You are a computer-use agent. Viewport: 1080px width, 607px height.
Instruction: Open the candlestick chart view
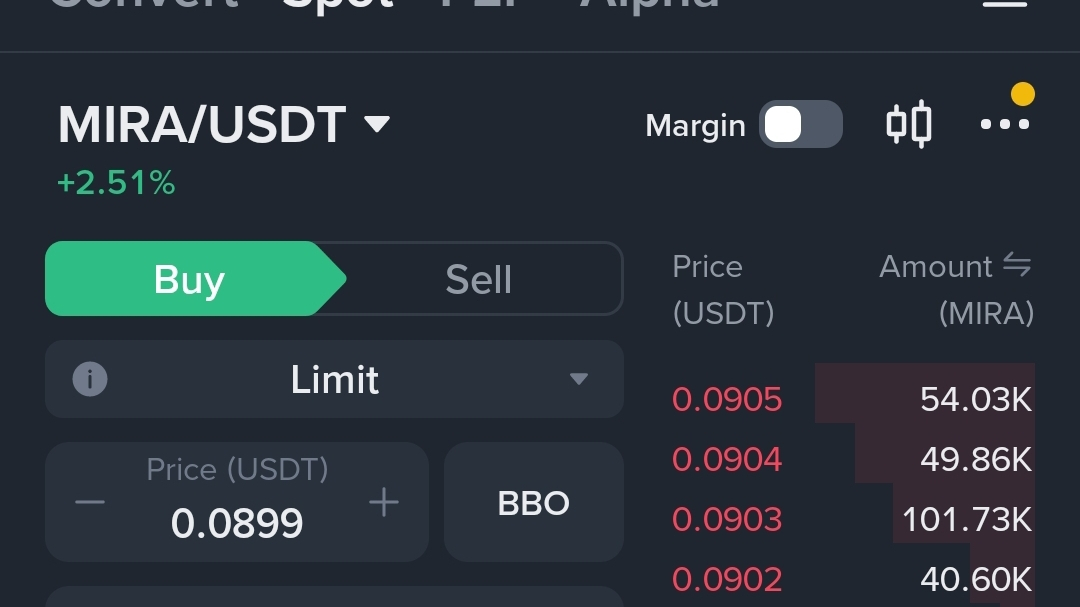tap(909, 125)
